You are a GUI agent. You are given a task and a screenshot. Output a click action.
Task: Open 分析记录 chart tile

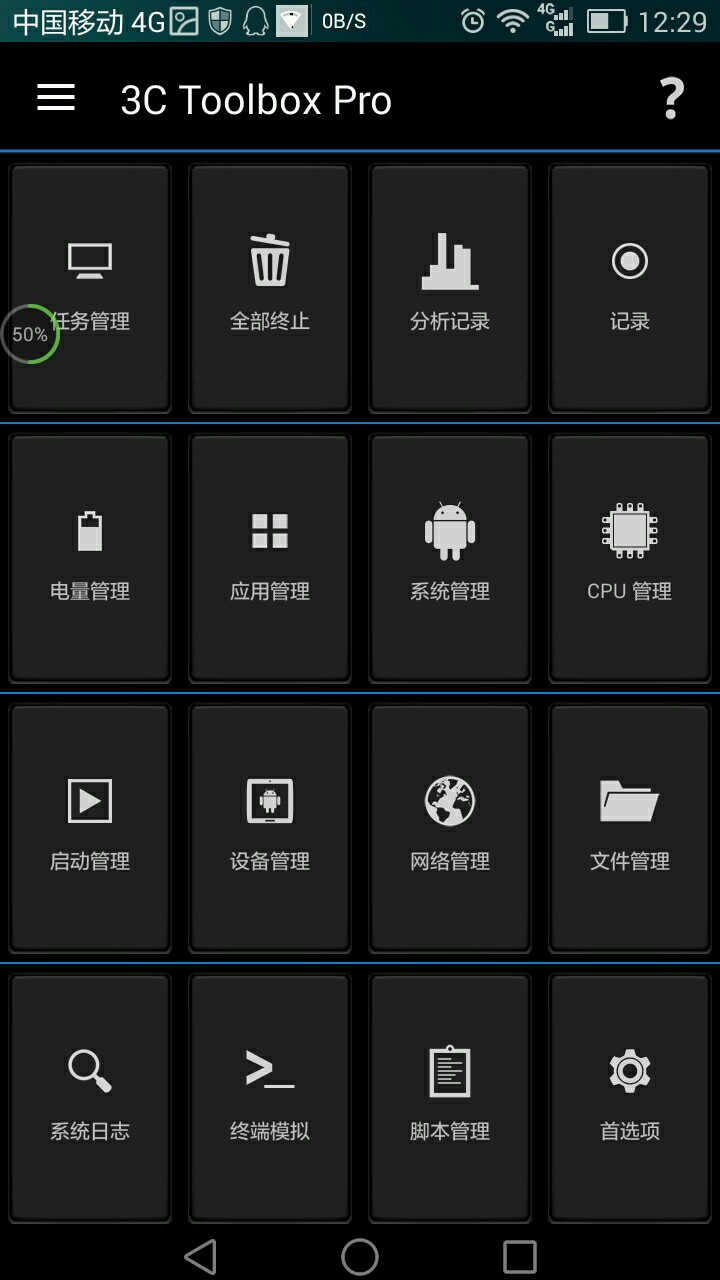tap(450, 287)
